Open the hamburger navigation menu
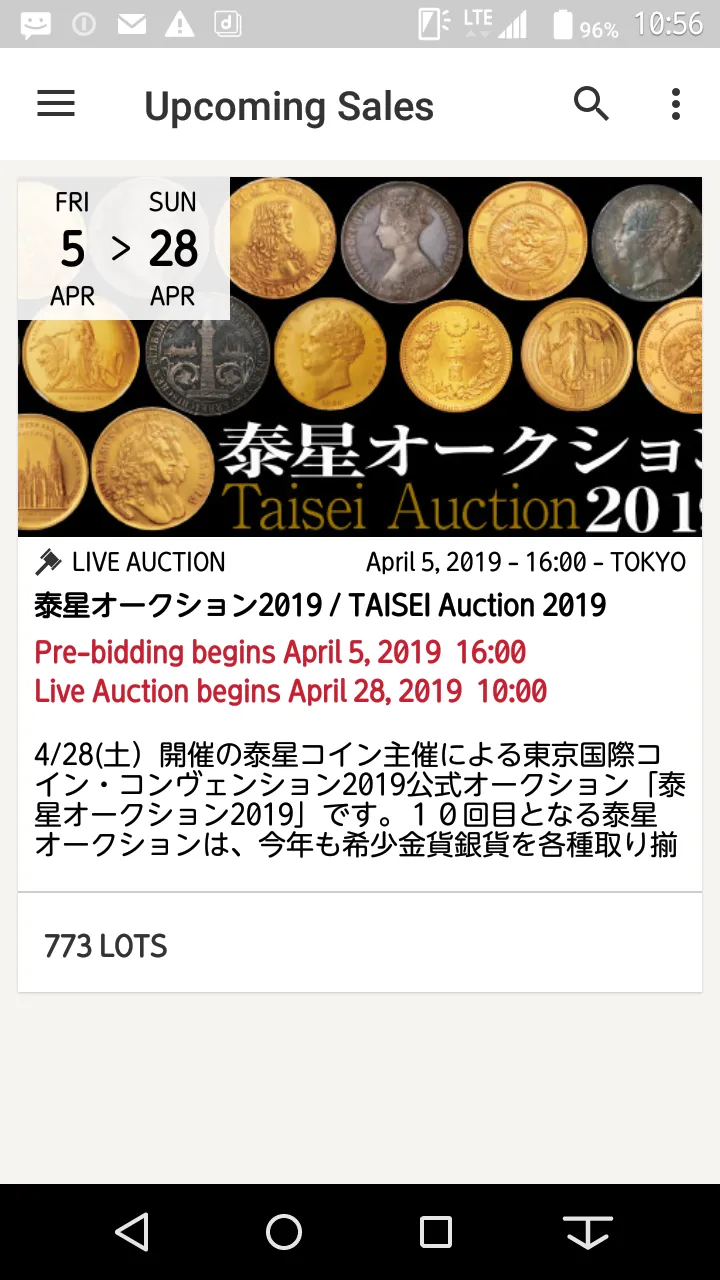720x1280 pixels. point(56,104)
